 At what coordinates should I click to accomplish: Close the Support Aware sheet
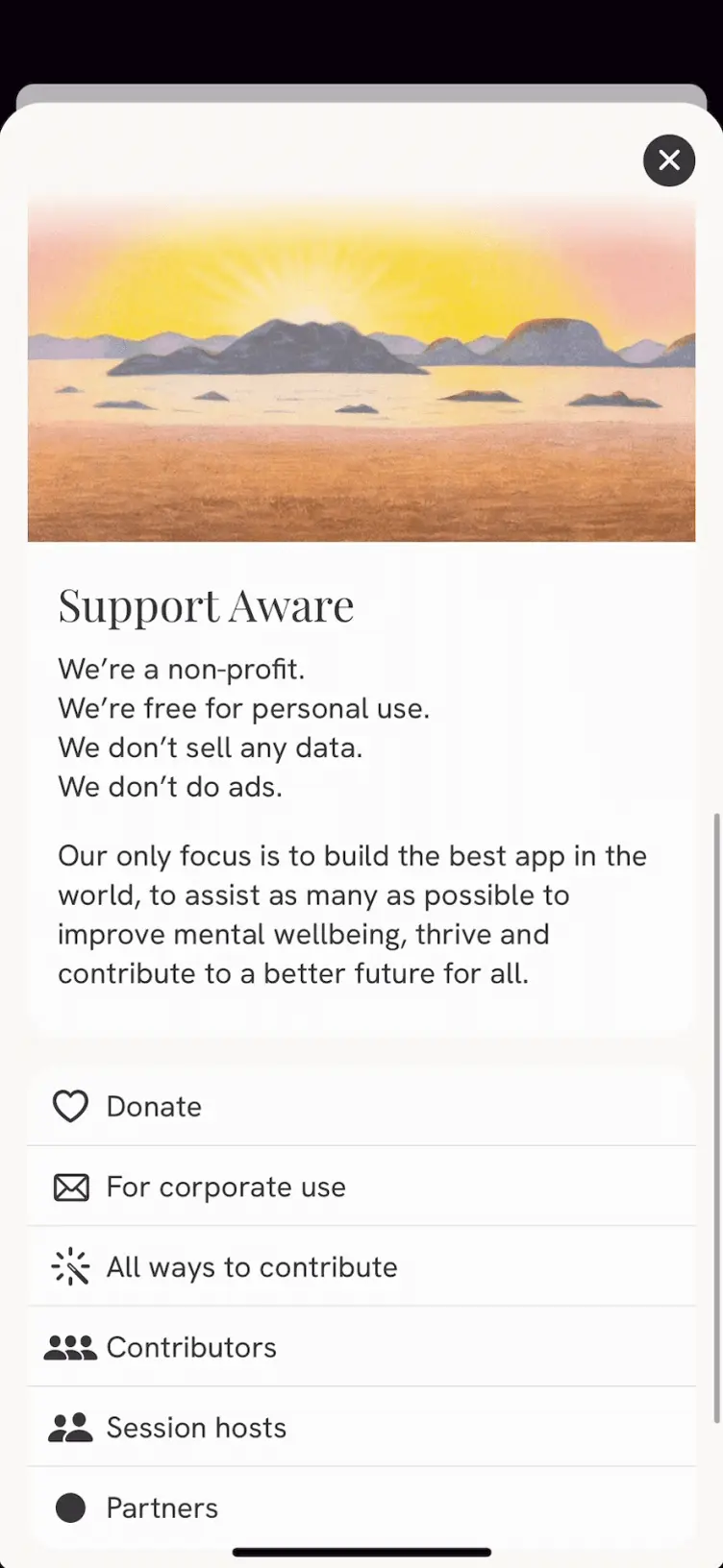click(669, 159)
